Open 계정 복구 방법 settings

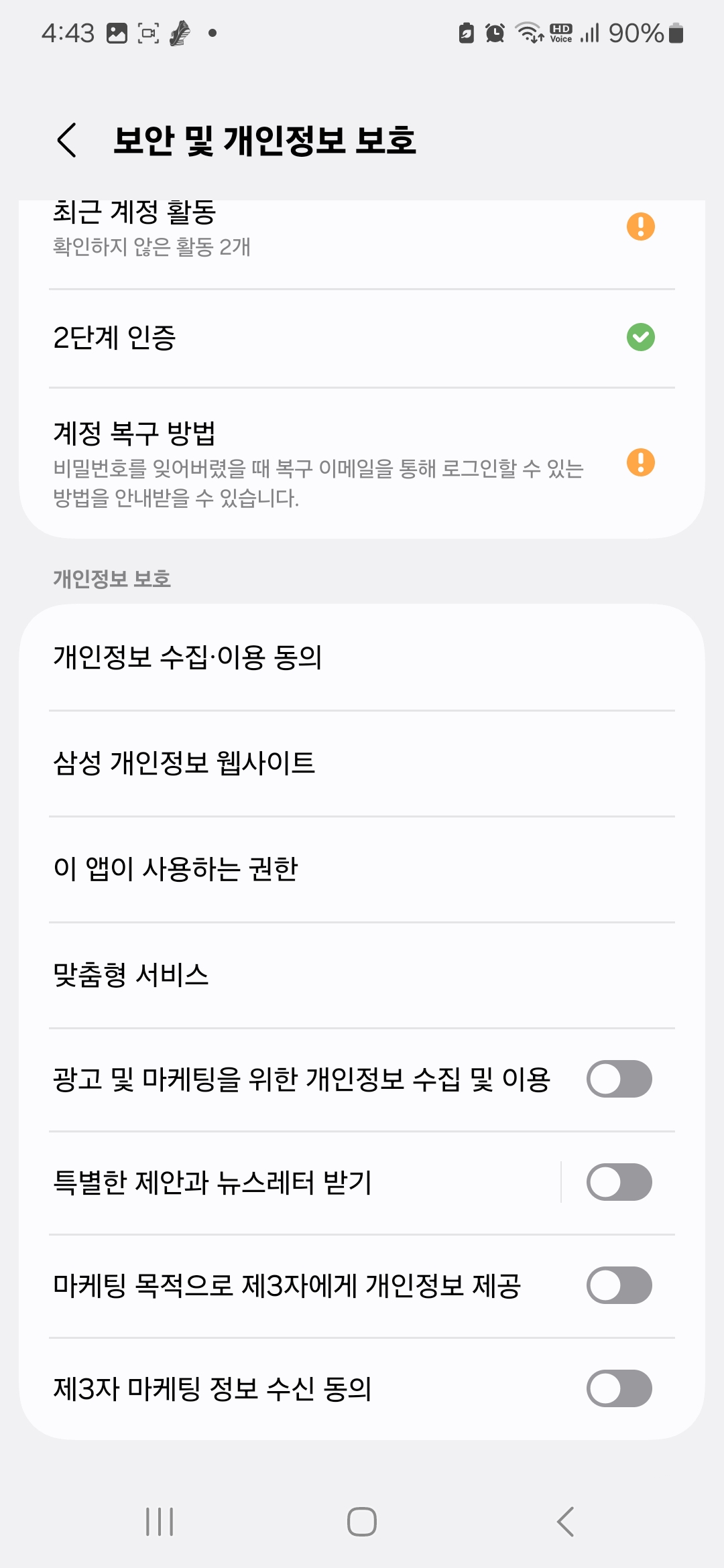(x=302, y=462)
